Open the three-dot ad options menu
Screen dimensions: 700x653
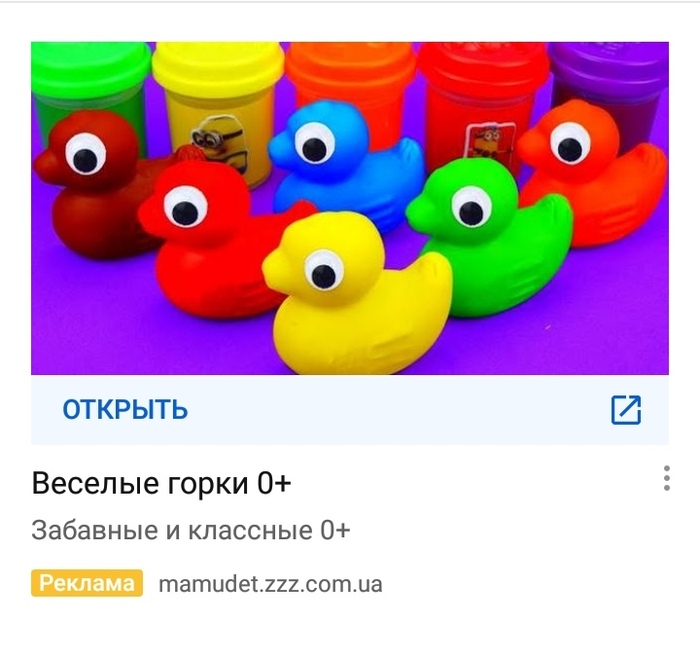(666, 479)
